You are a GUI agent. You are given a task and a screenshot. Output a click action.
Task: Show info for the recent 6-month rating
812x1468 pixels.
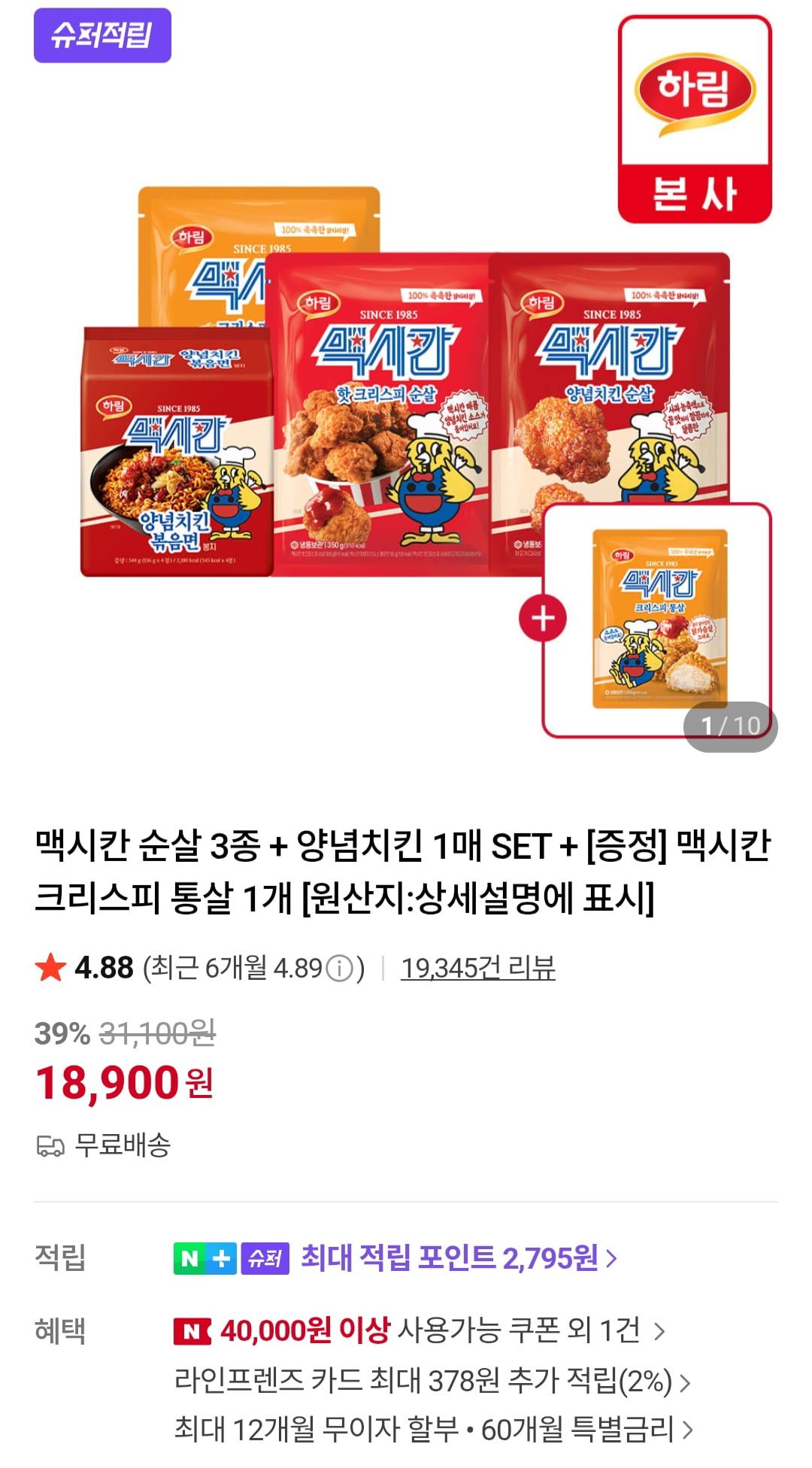[x=340, y=969]
